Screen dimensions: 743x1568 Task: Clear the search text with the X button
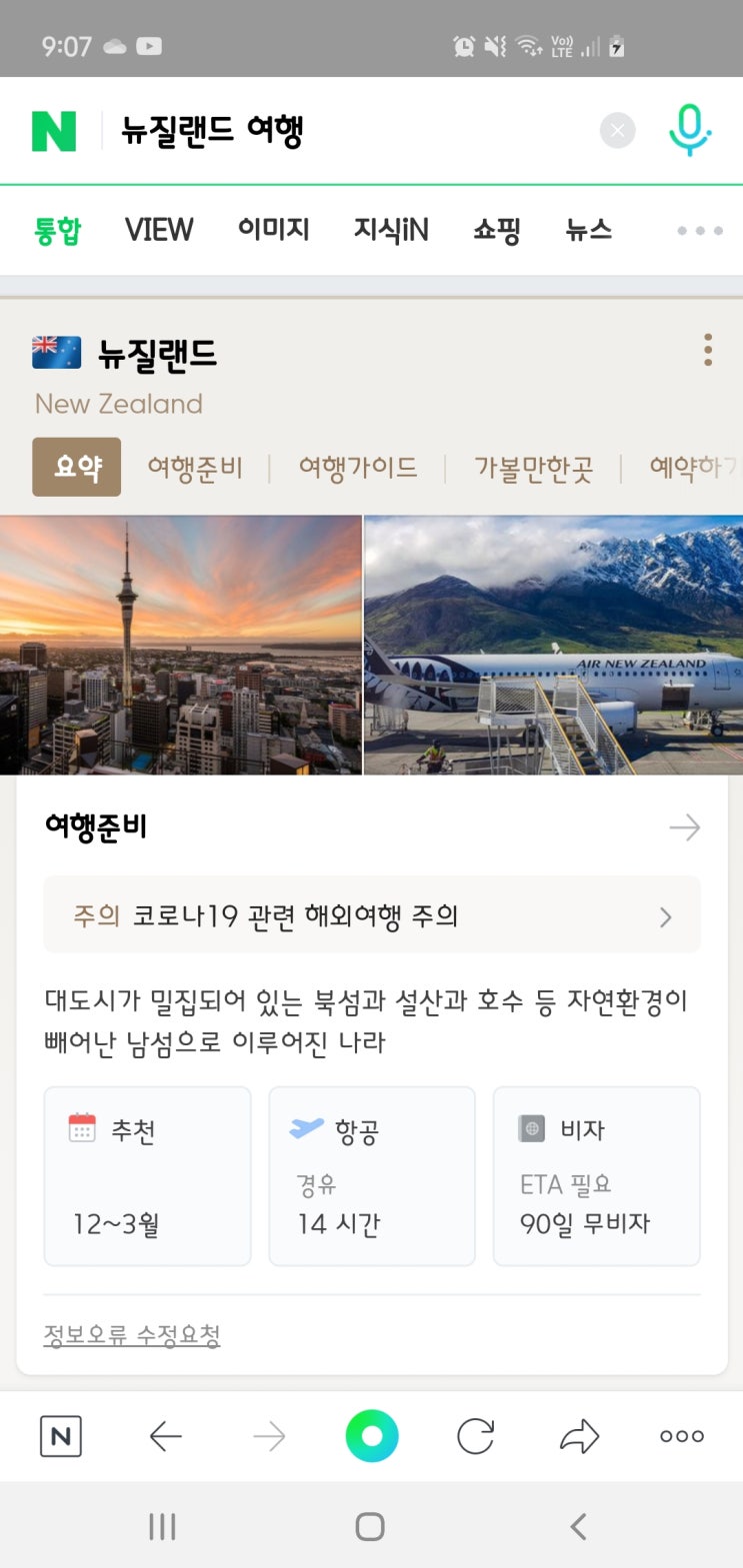tap(617, 131)
